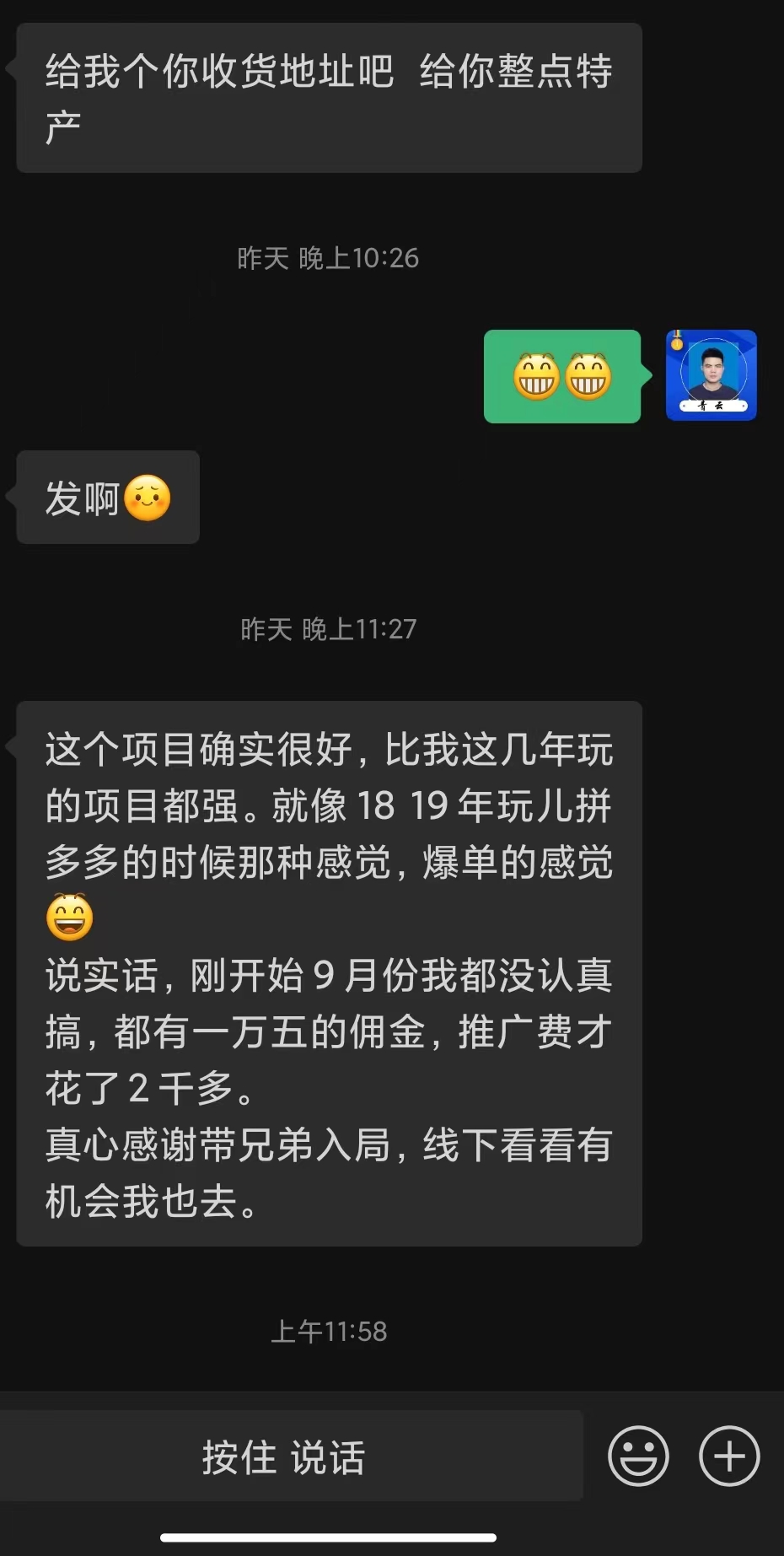Tap the 收货地址 request message at top
Image resolution: width=784 pixels, height=1556 pixels.
coord(329,97)
